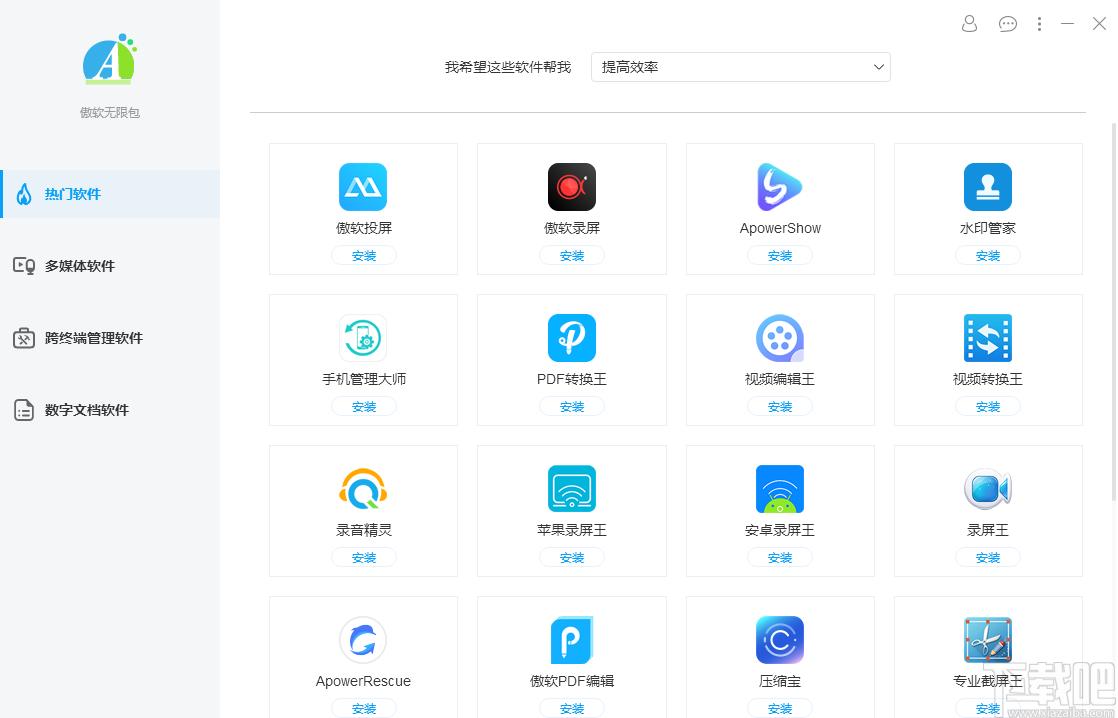Install 视频编辑王
The height and width of the screenshot is (718, 1118).
[x=780, y=407]
